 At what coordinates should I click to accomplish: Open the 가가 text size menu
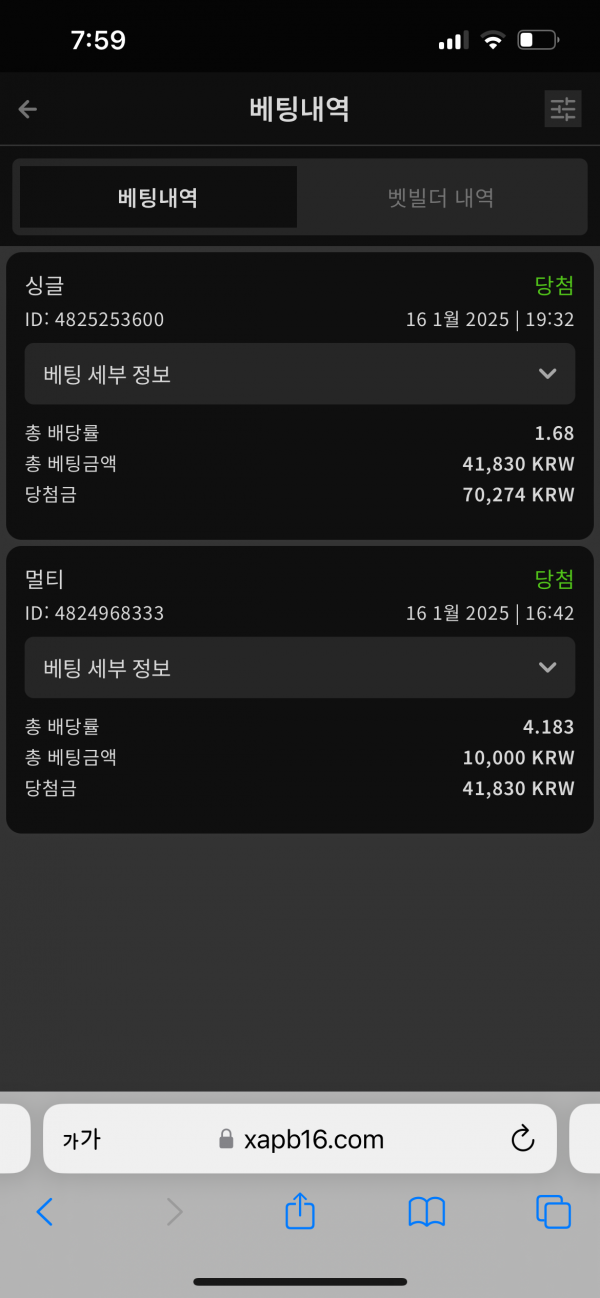coord(82,1139)
